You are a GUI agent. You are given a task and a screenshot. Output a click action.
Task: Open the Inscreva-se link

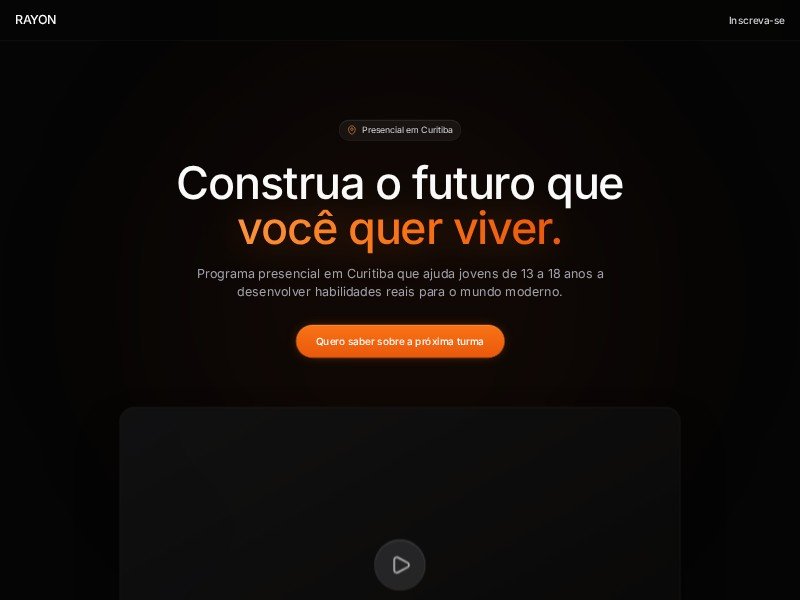(x=756, y=20)
